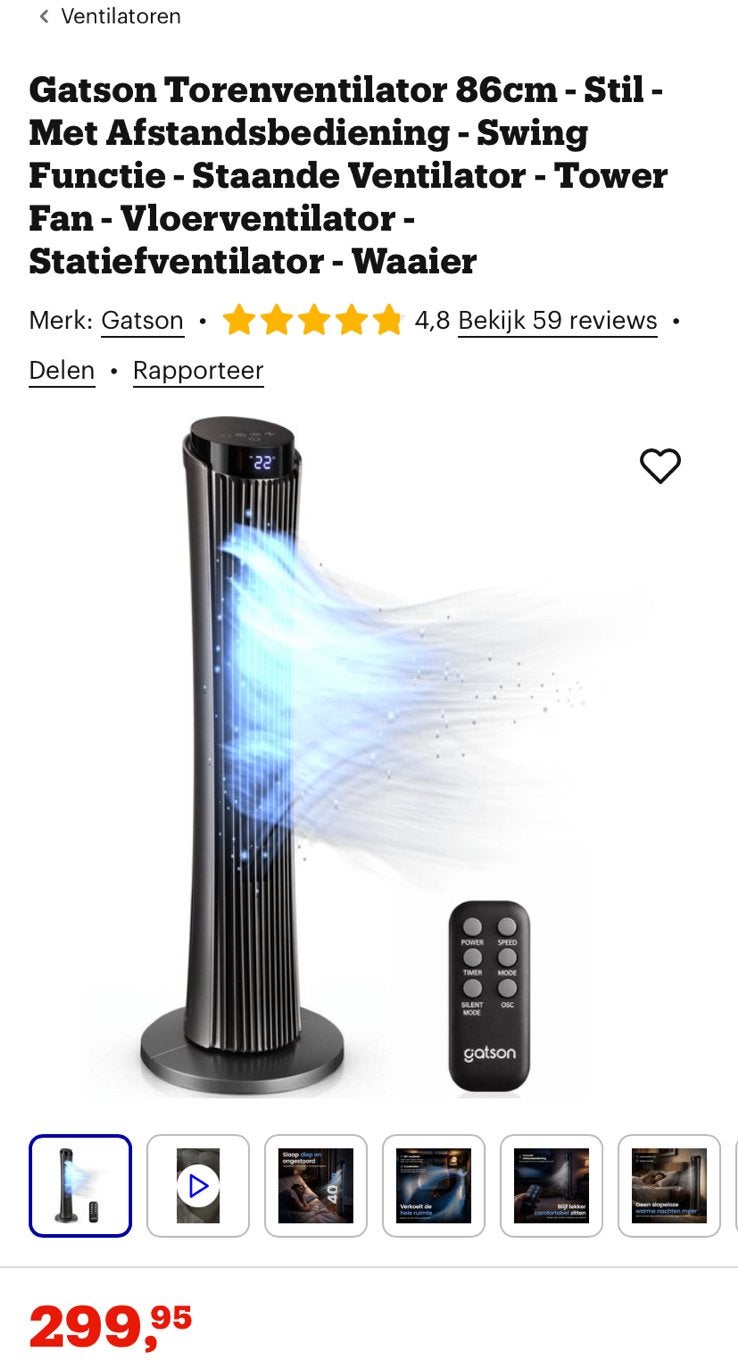
Task: Add the product to wishlist via the heart icon
Action: pos(660,466)
